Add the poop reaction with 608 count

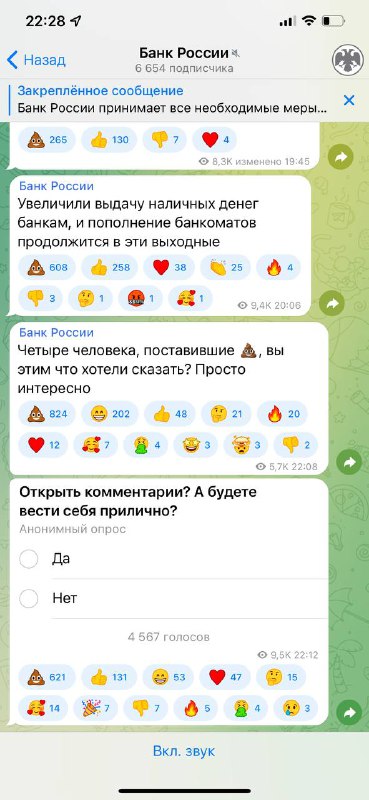(x=47, y=267)
